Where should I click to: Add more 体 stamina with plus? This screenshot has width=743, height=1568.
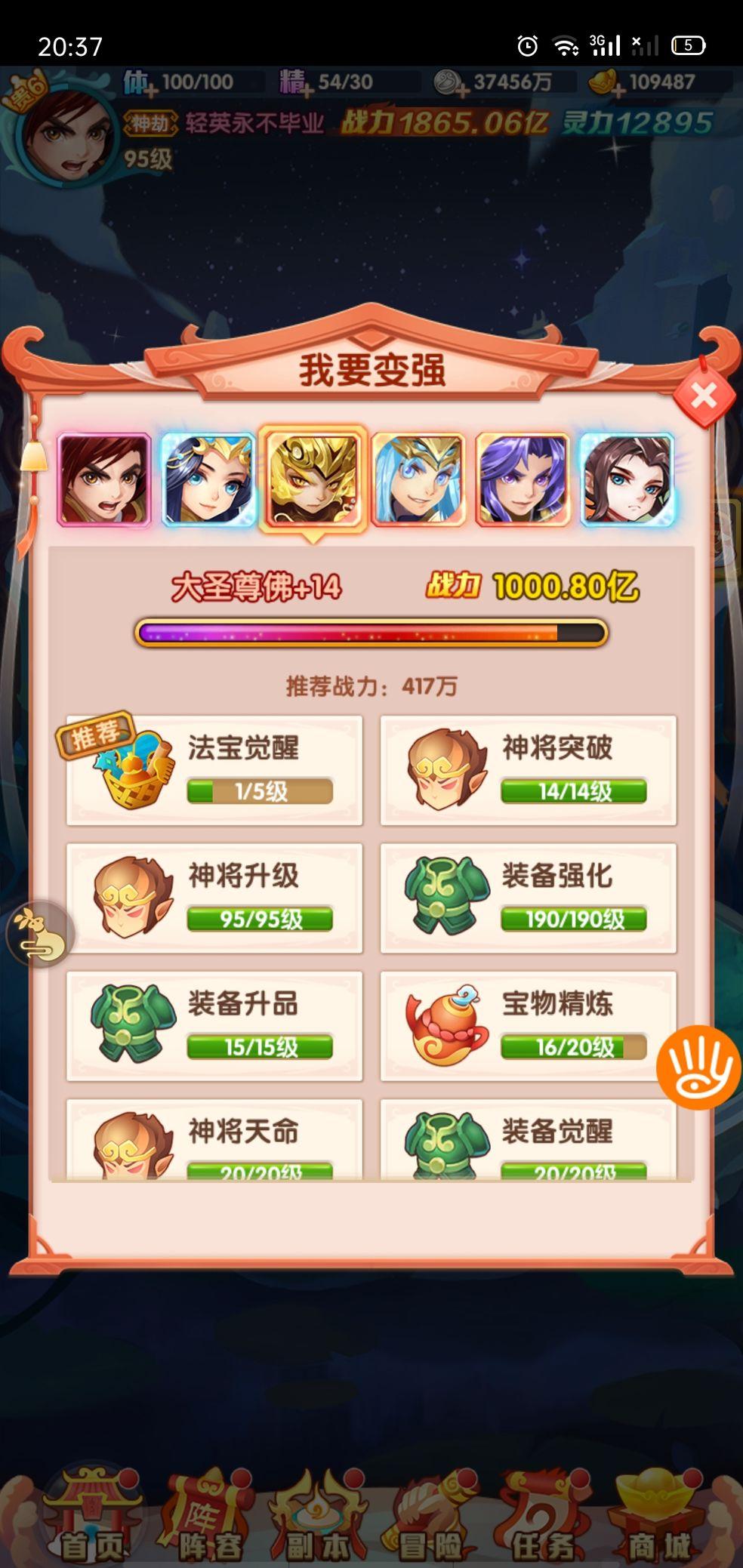[150, 91]
